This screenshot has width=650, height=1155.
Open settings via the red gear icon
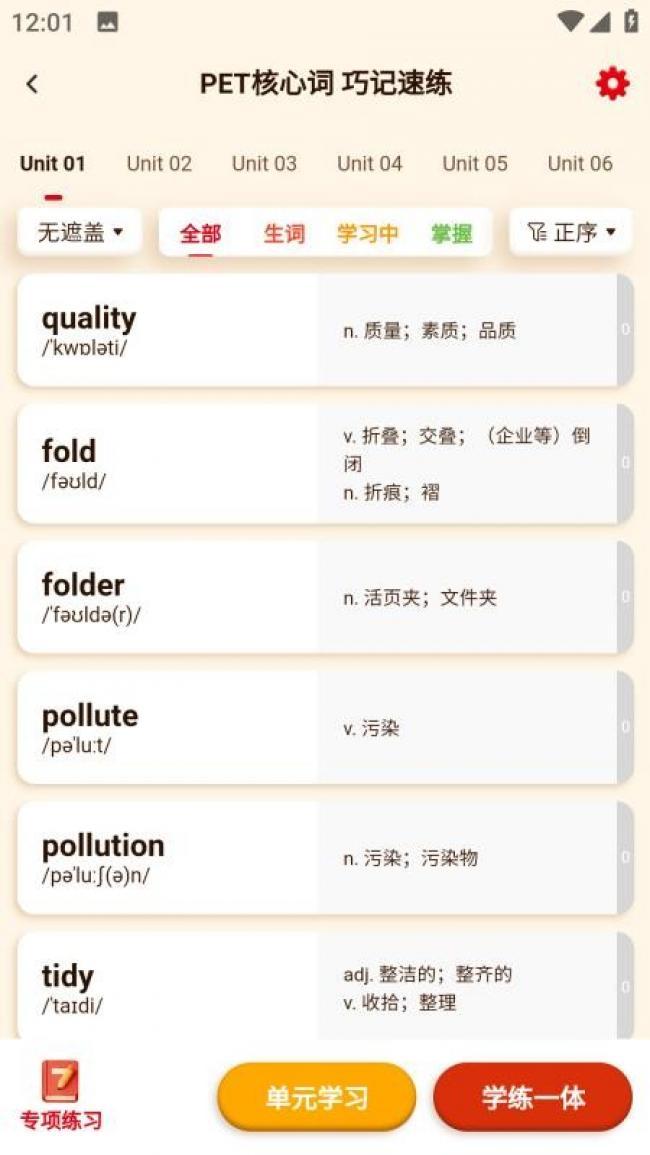[x=612, y=84]
